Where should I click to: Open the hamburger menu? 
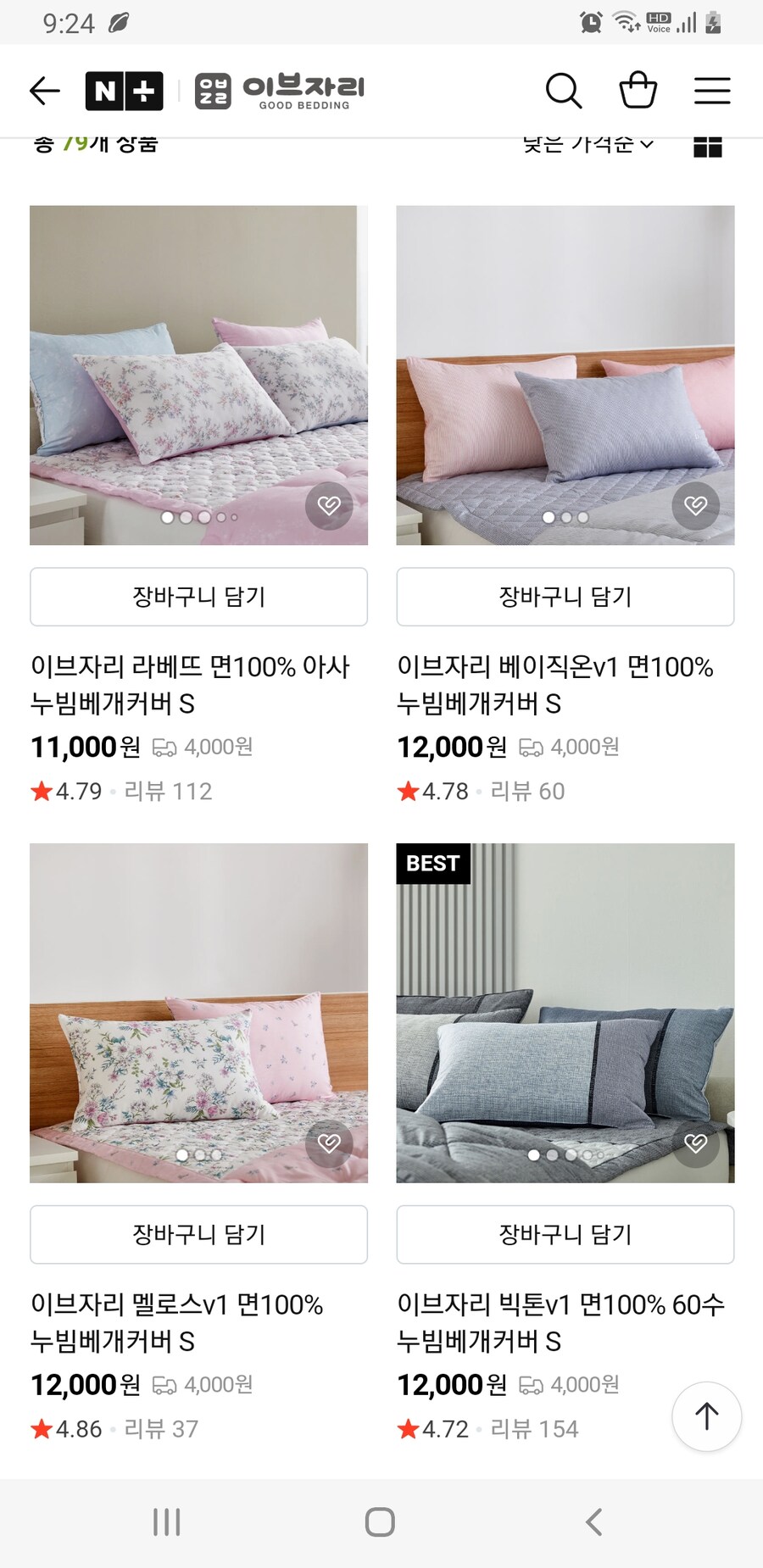click(712, 91)
